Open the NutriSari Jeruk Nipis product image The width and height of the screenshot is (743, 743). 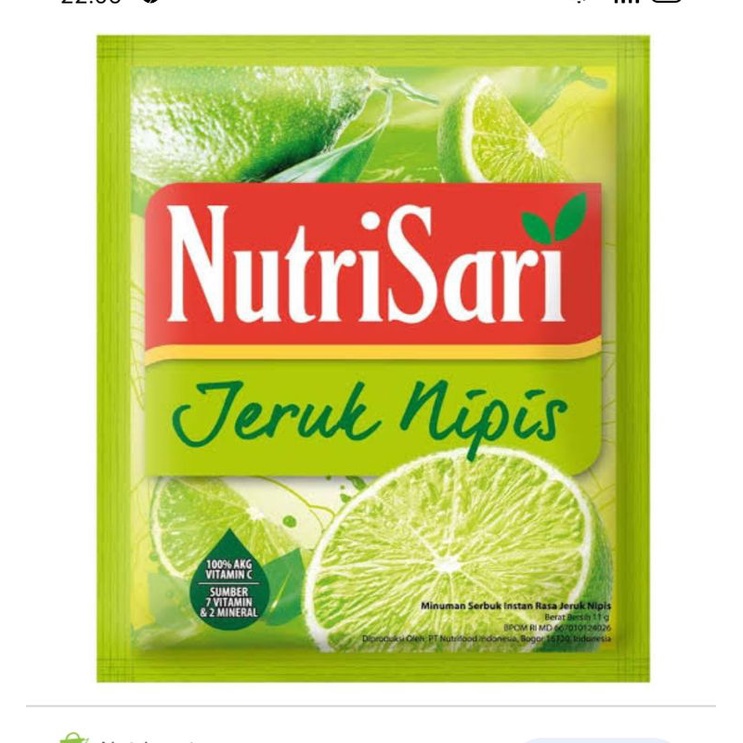click(x=372, y=358)
